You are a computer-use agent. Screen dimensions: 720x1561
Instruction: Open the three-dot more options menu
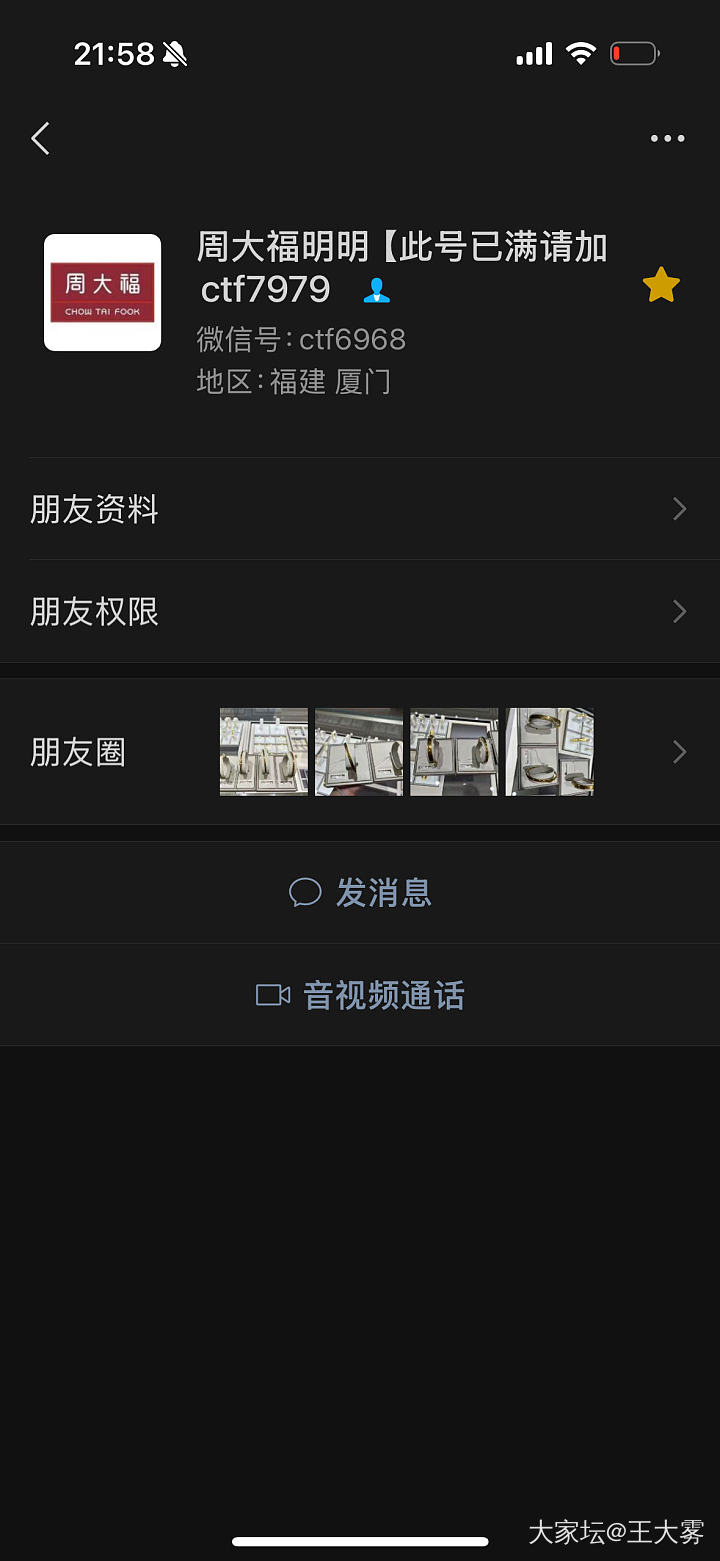coord(667,139)
